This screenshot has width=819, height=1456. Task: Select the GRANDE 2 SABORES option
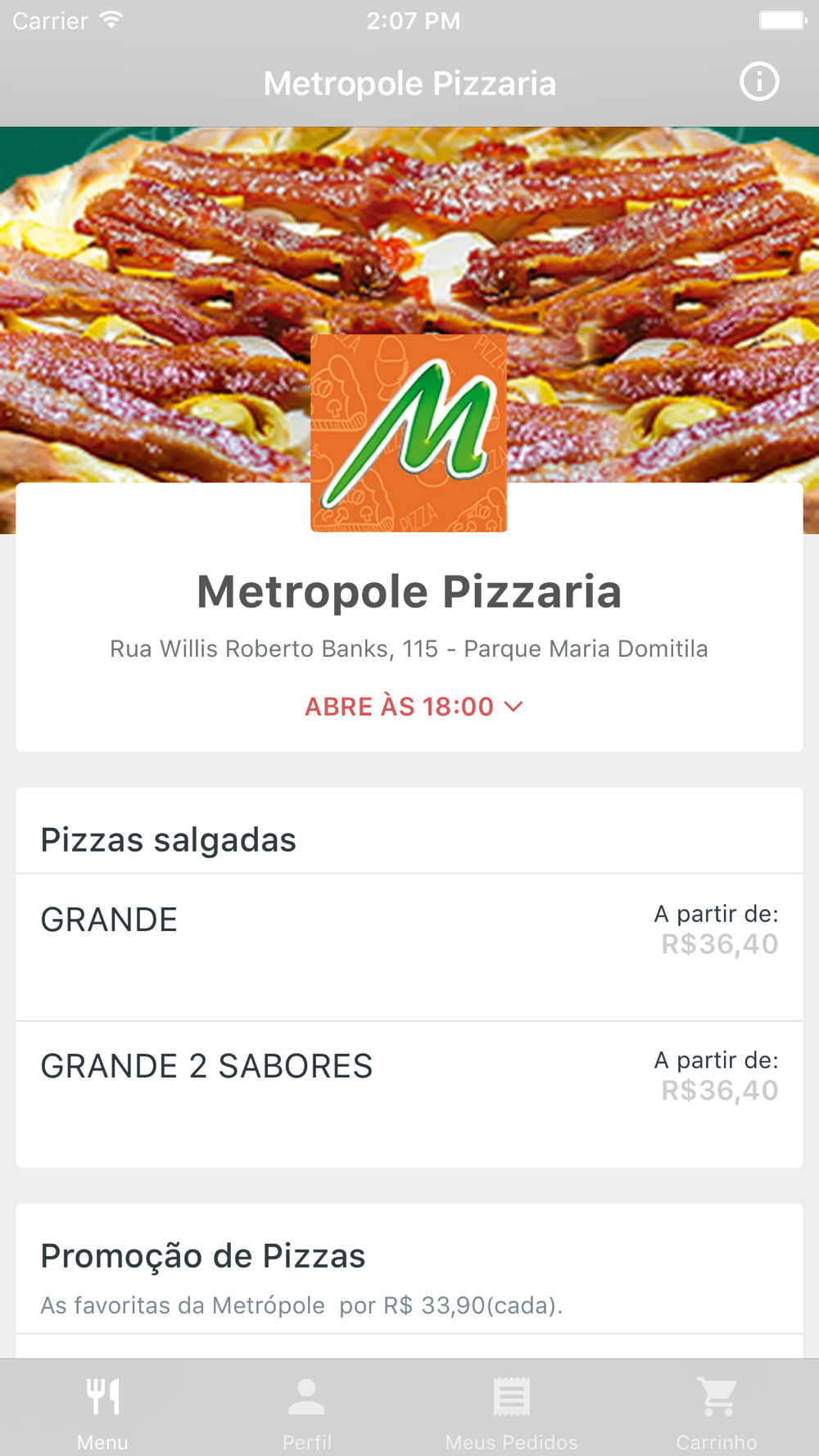point(409,1093)
